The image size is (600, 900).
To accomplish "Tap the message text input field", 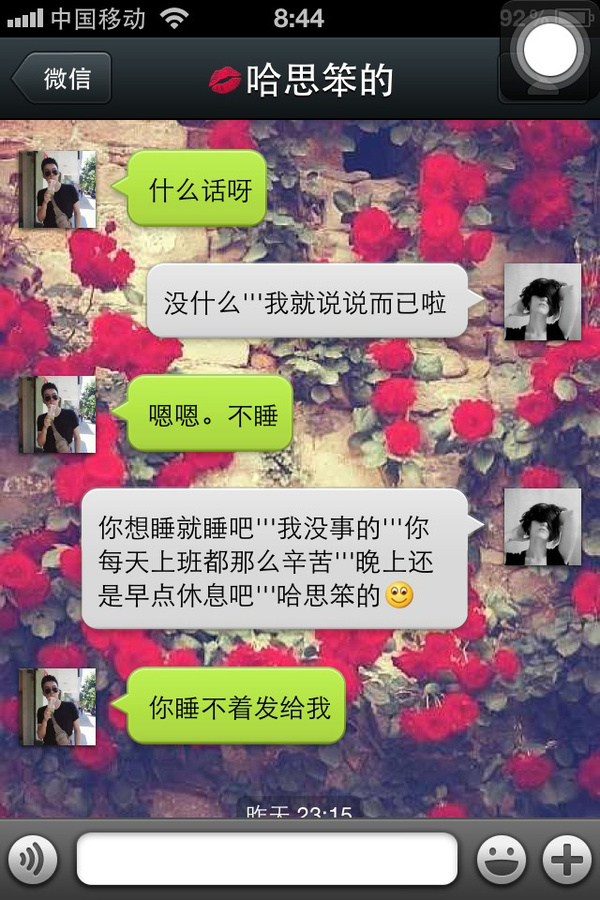I will point(267,859).
